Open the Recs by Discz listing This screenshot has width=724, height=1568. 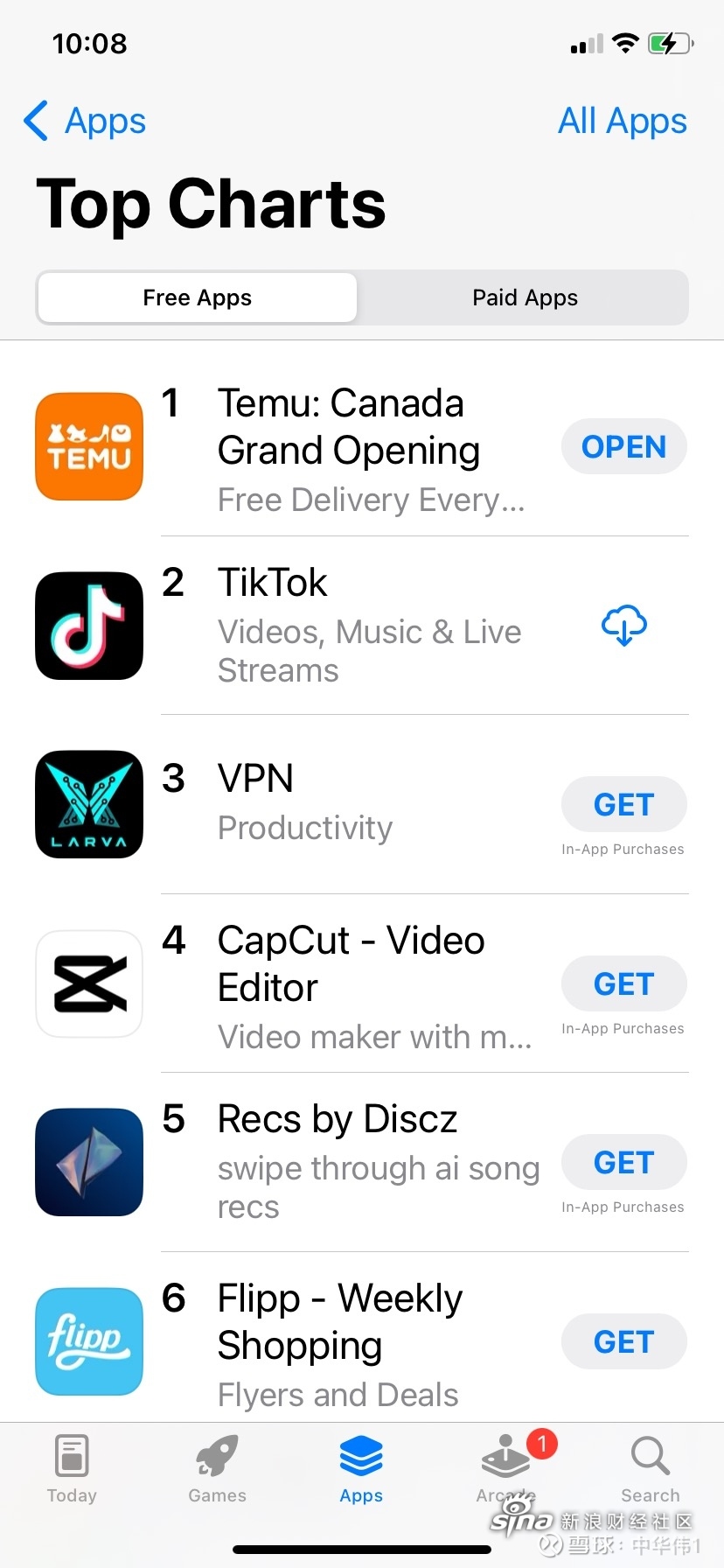pos(338,1120)
